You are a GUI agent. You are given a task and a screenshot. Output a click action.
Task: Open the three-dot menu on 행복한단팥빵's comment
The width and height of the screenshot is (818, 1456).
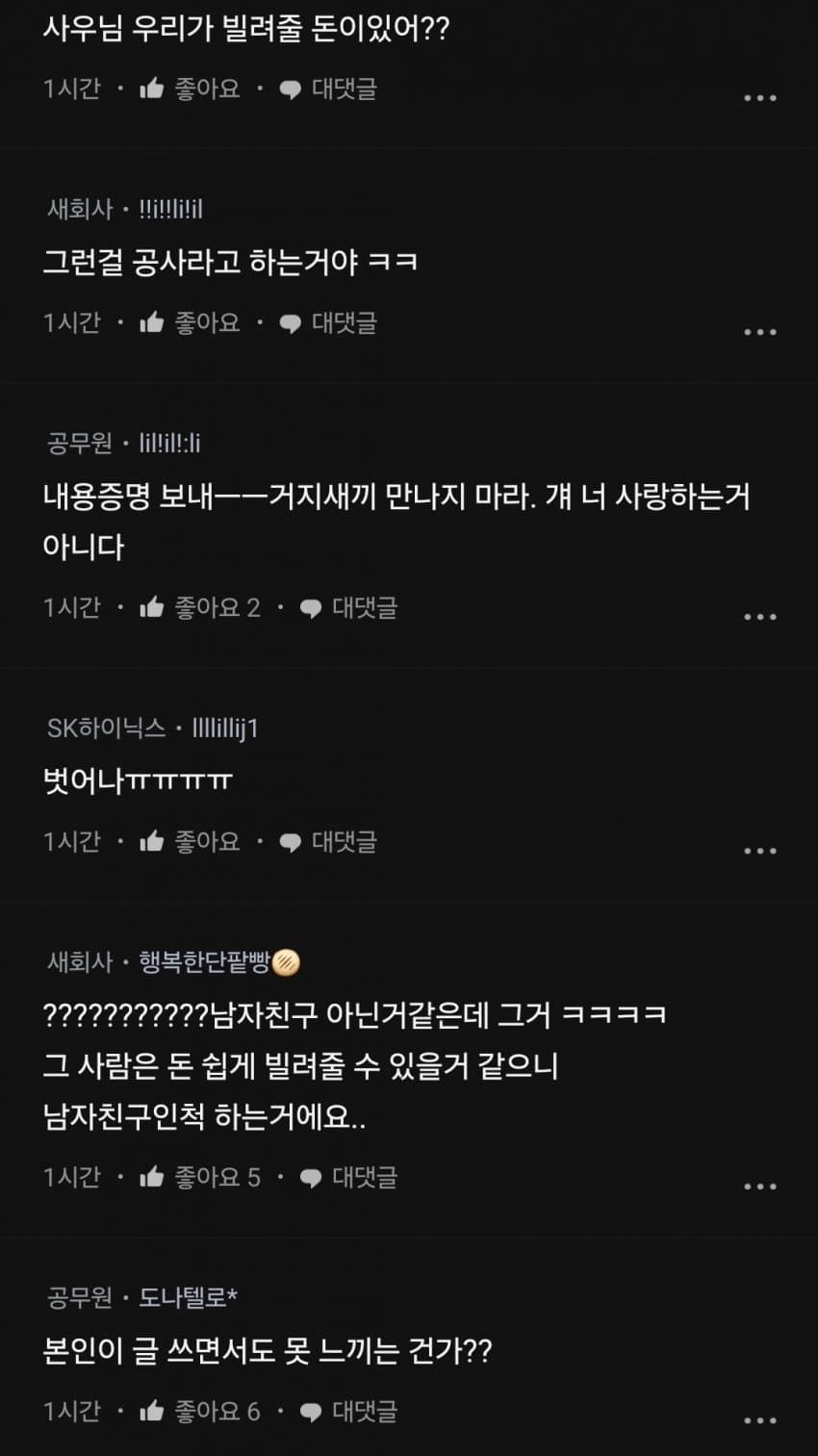pyautogui.click(x=761, y=1186)
